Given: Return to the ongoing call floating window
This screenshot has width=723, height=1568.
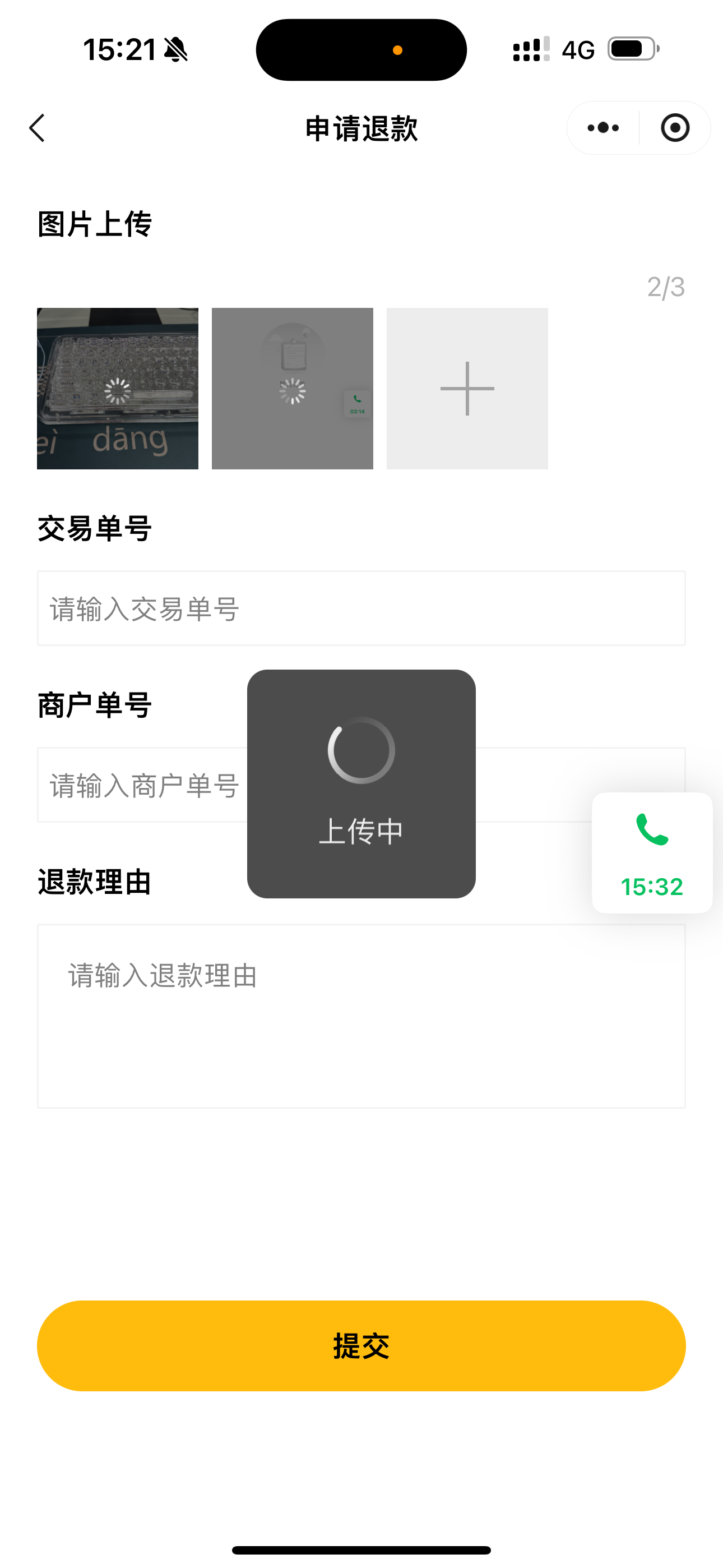Looking at the screenshot, I should coord(652,852).
